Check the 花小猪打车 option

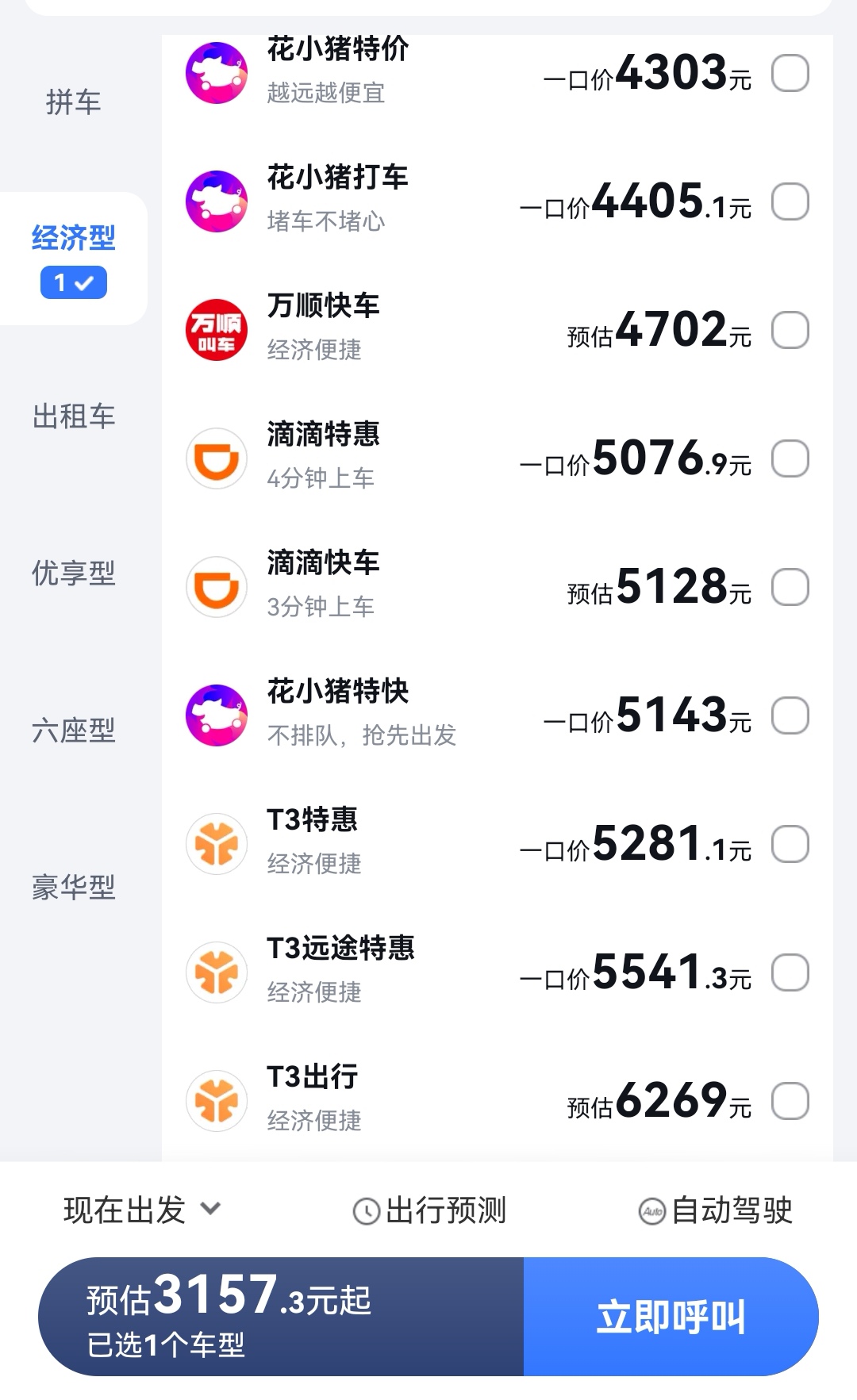point(790,202)
